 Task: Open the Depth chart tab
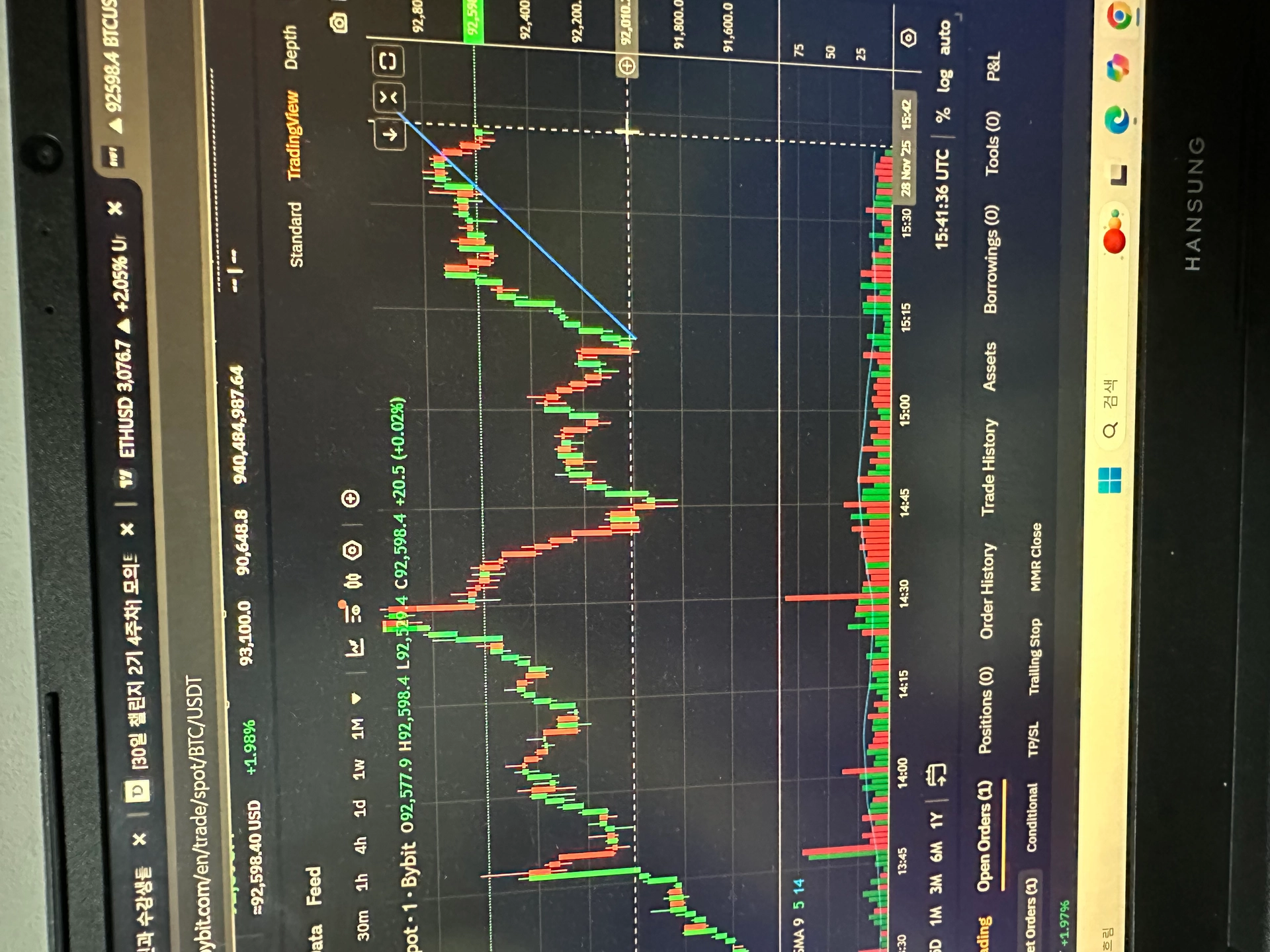[290, 48]
